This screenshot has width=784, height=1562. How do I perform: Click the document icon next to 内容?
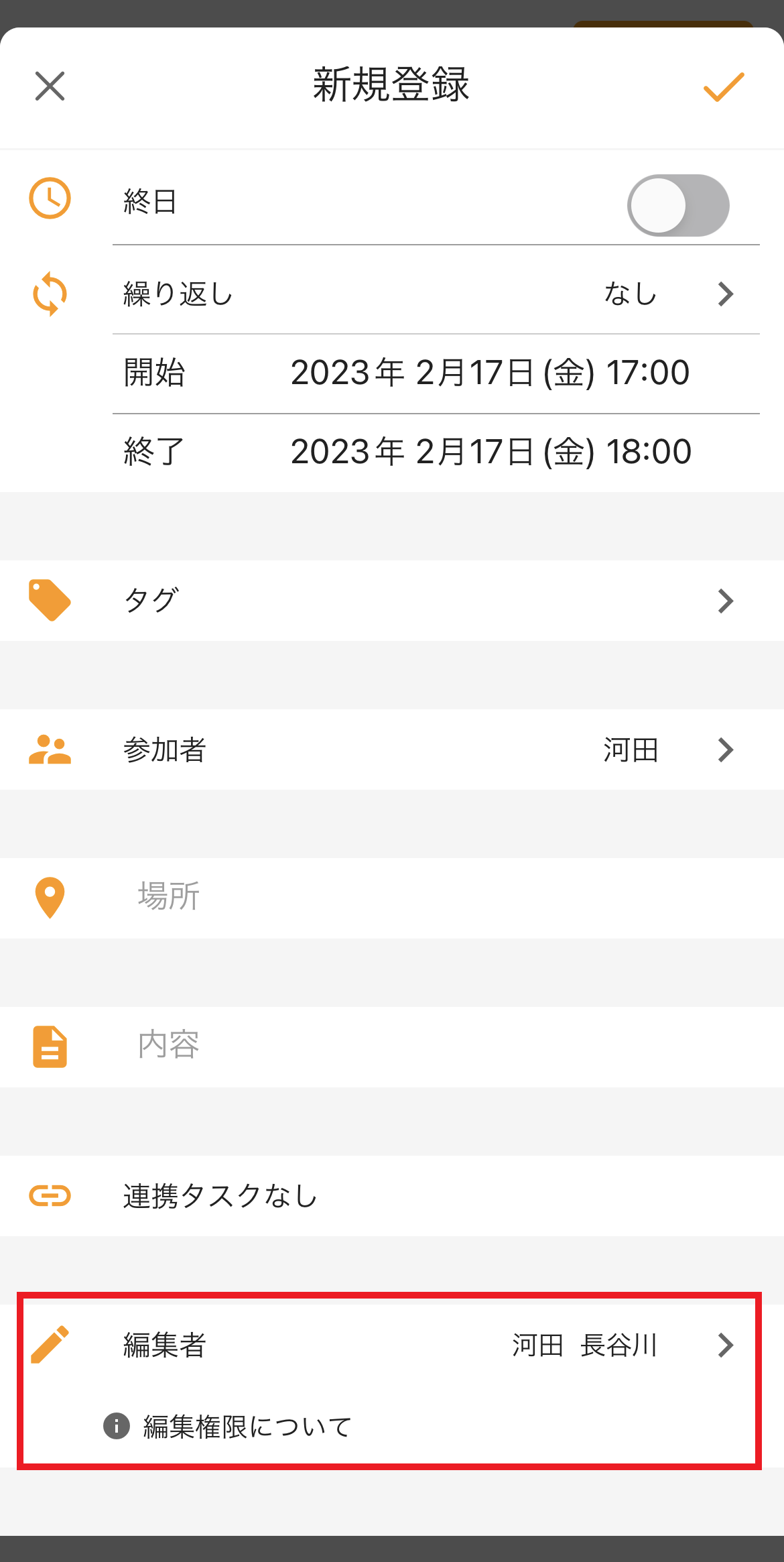[50, 1044]
